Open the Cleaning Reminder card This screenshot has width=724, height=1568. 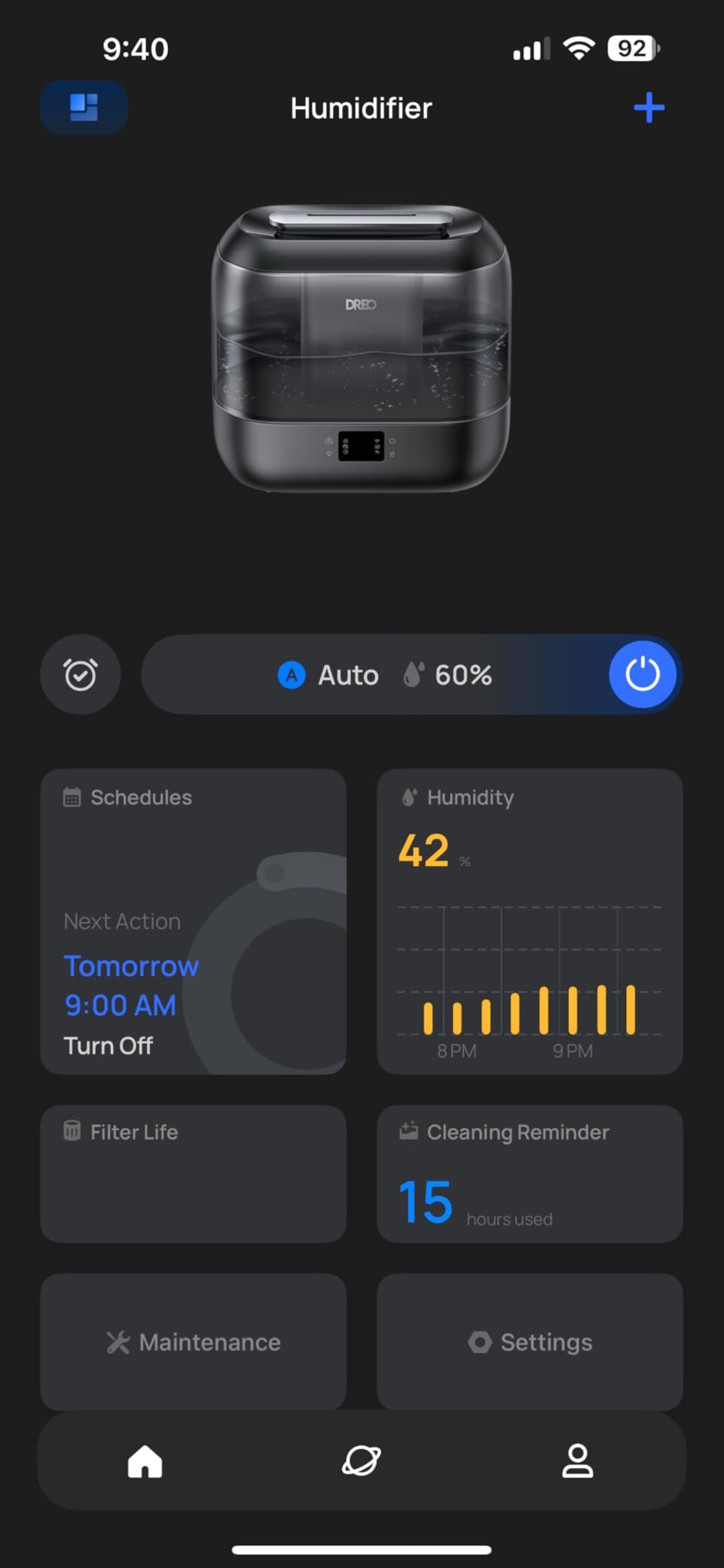click(530, 1173)
